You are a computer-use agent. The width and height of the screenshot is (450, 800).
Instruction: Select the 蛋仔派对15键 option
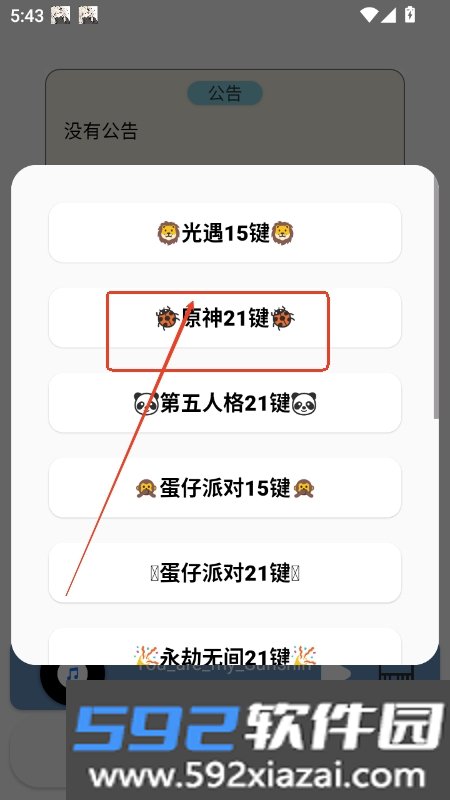pos(225,488)
